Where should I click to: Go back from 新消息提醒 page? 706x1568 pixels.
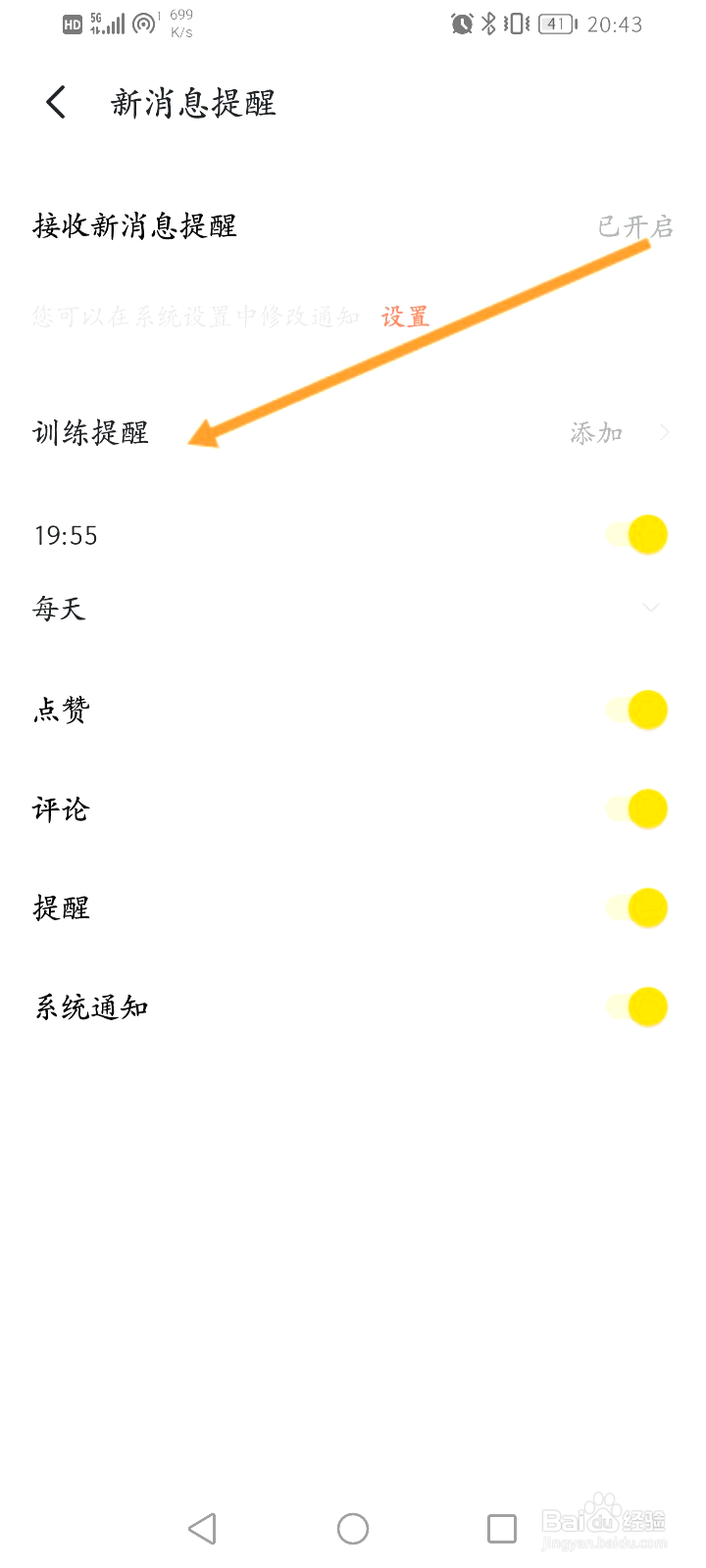pos(56,102)
